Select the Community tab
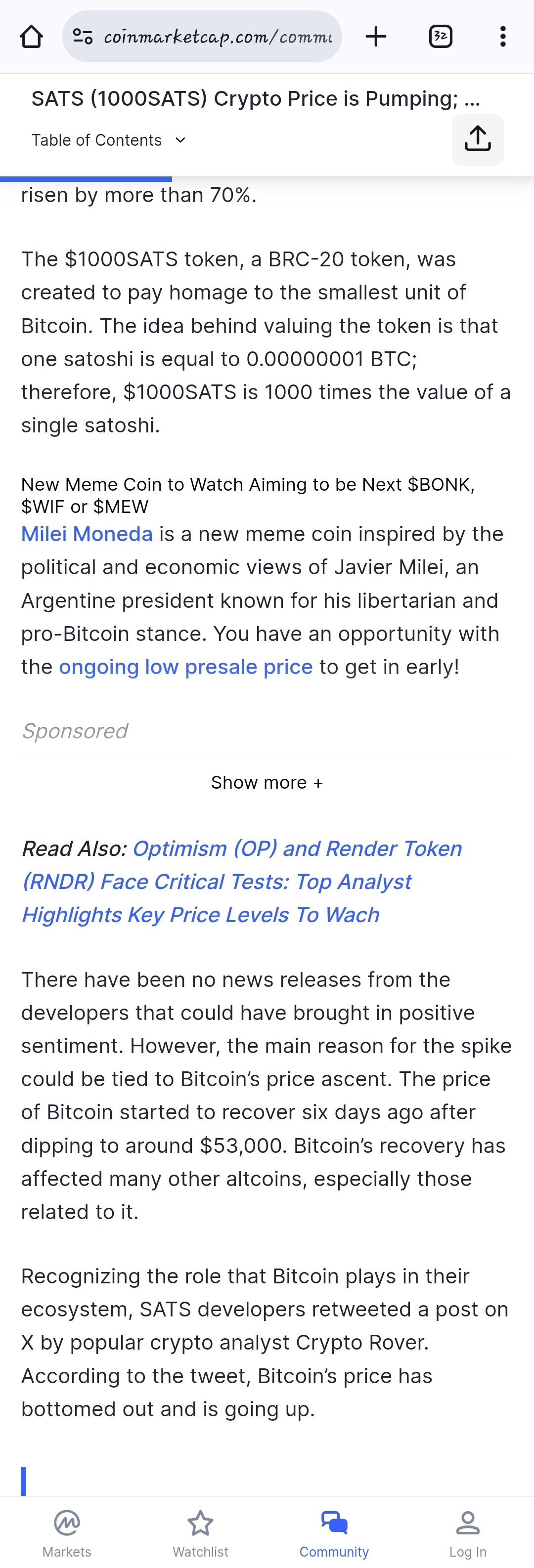The width and height of the screenshot is (534, 1568). point(334,1533)
